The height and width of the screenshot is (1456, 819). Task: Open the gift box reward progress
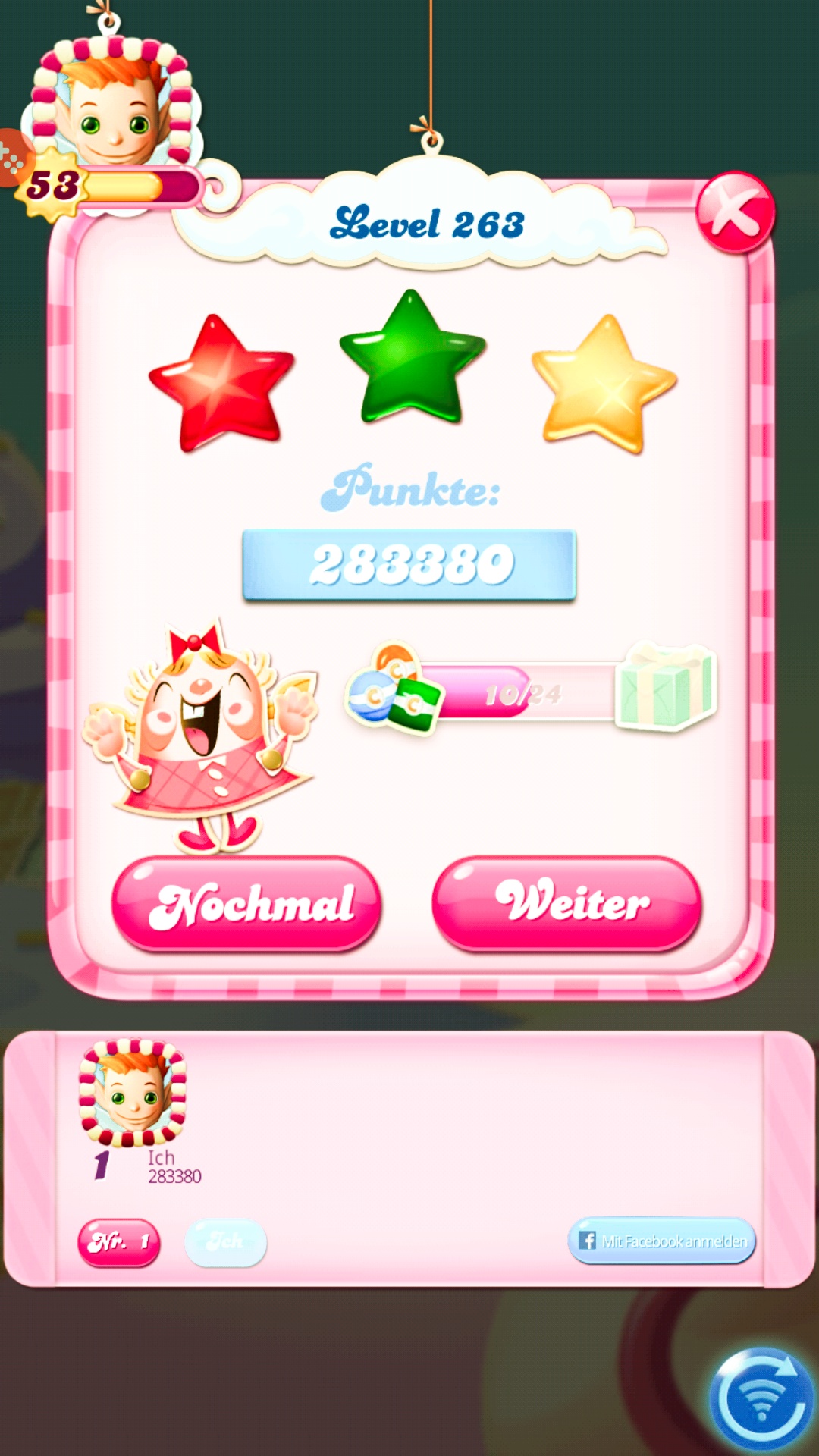[666, 686]
